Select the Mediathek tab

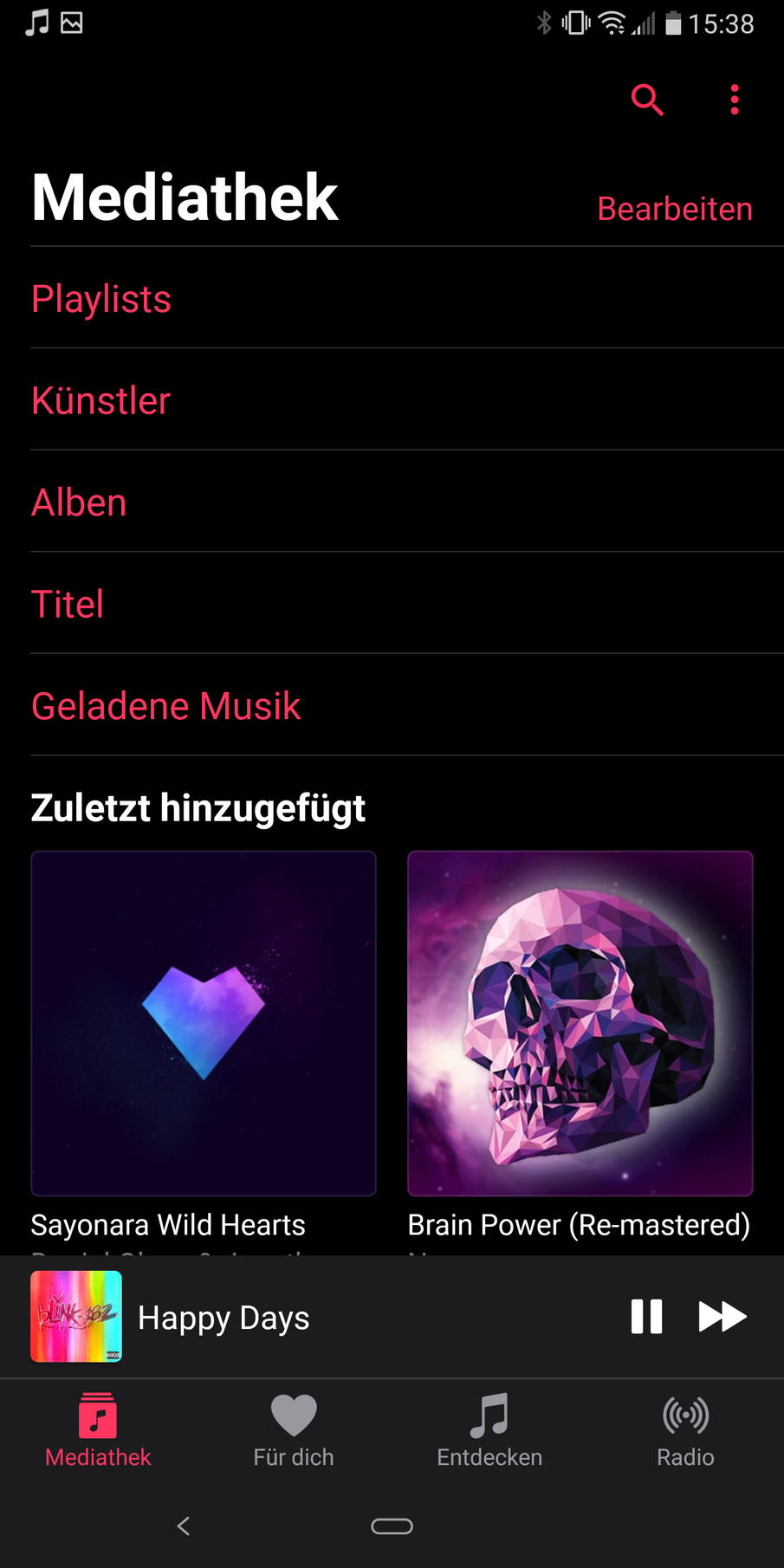pos(98,1430)
